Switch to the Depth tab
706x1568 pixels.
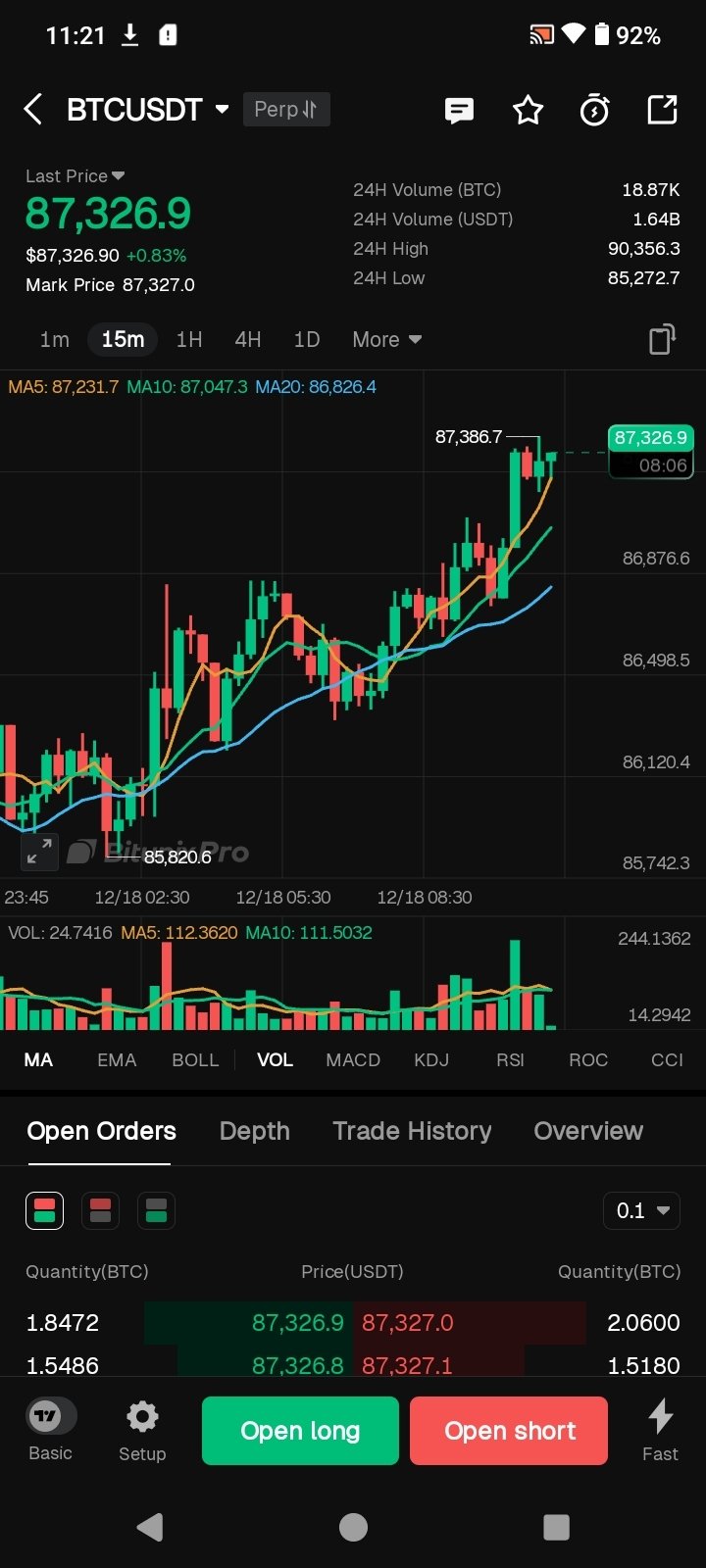pos(255,1131)
